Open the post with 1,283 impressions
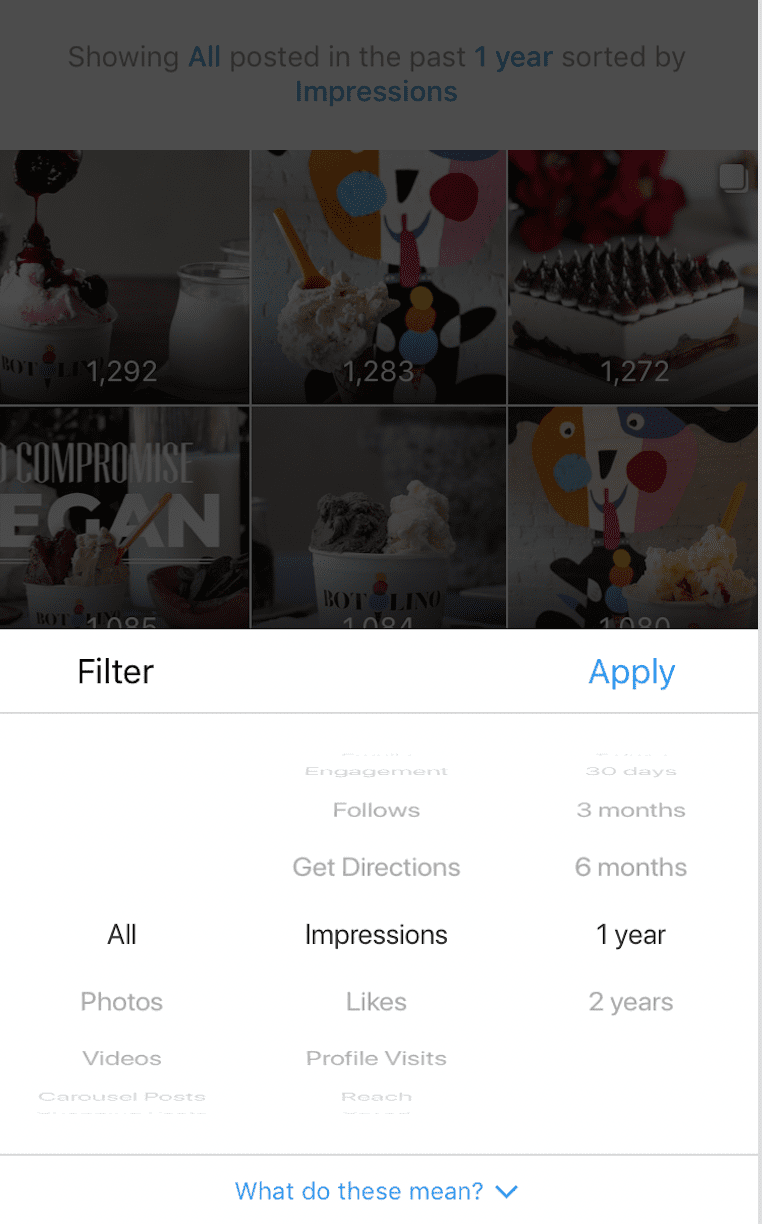762x1224 pixels. click(378, 277)
